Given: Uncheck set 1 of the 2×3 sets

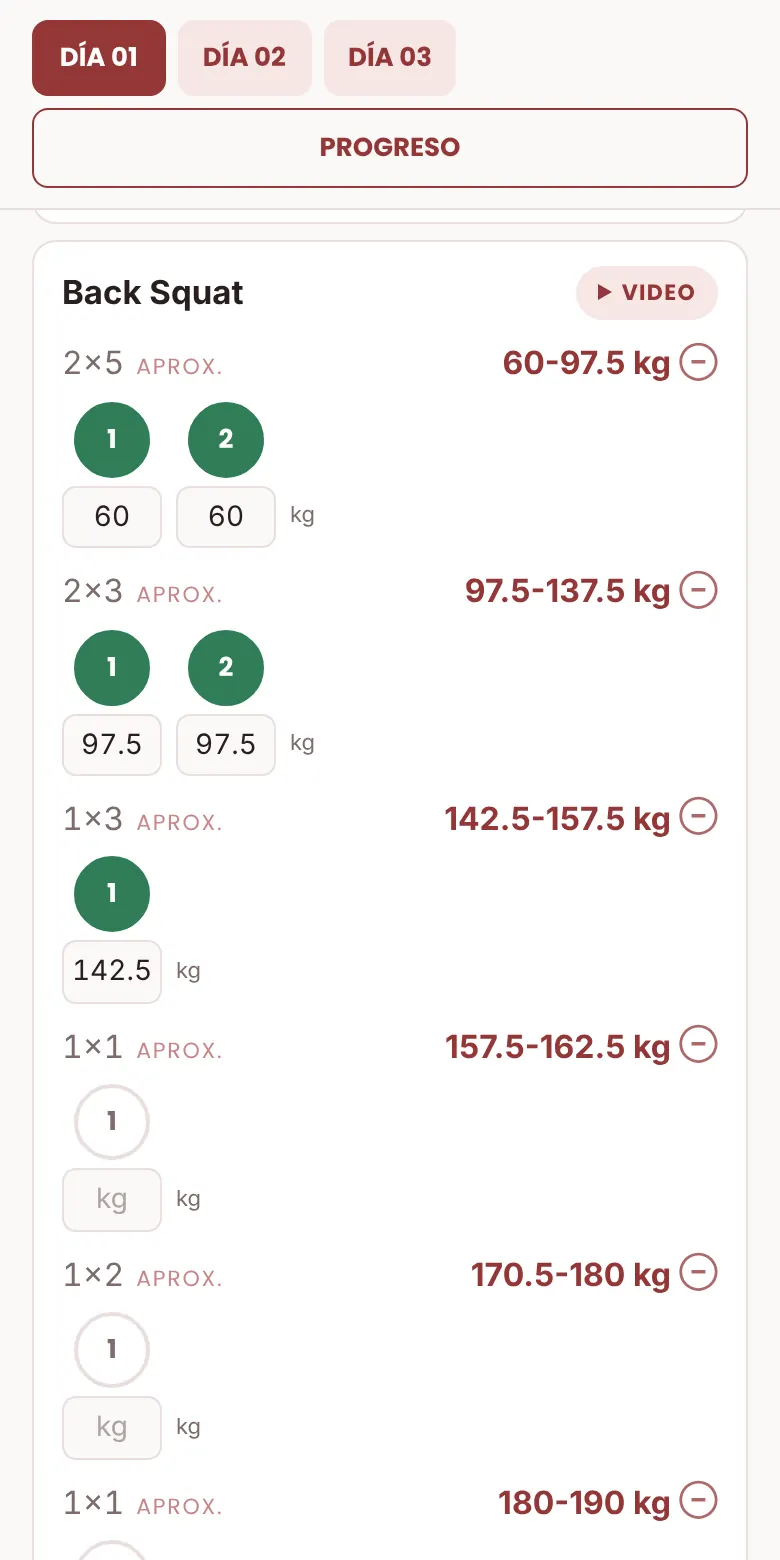Looking at the screenshot, I should point(112,667).
